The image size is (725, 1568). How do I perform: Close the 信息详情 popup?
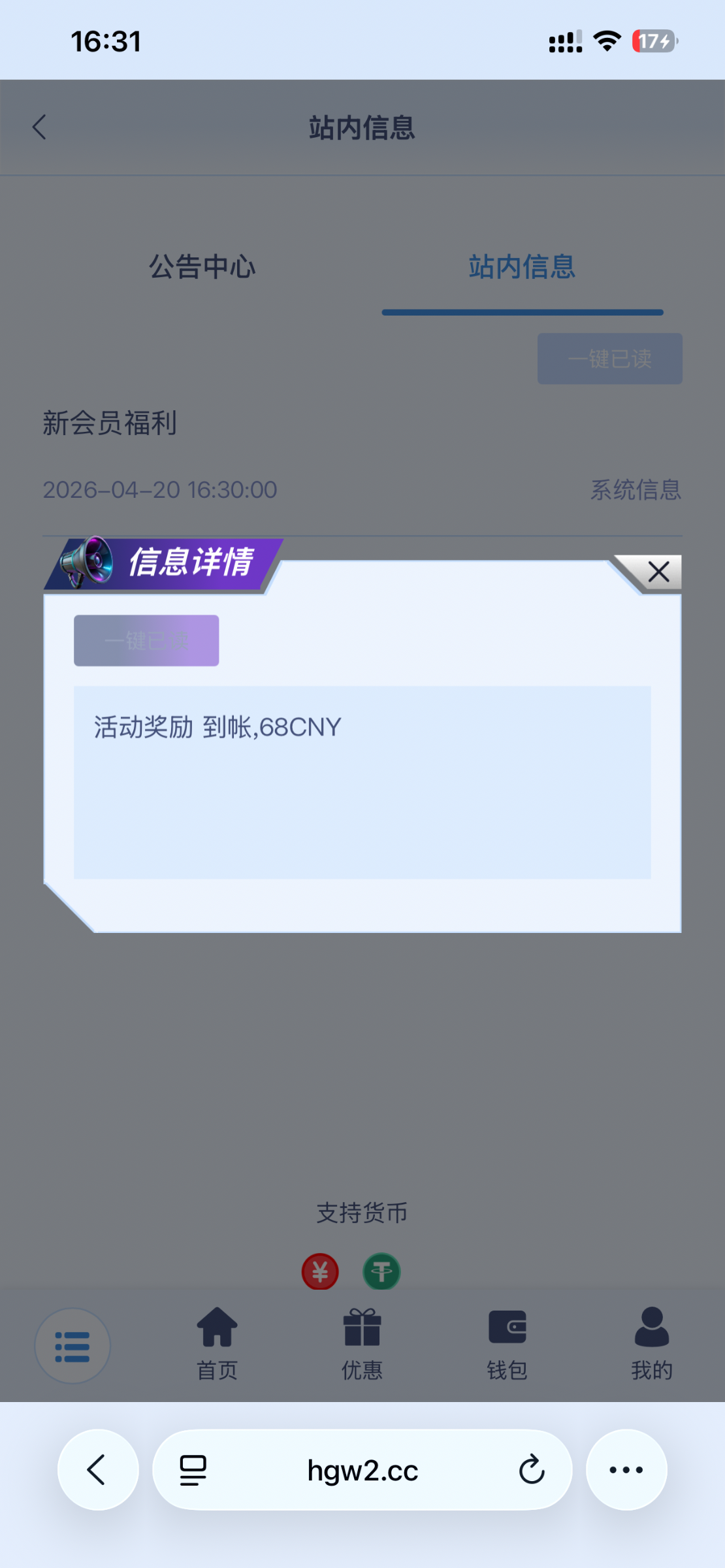[x=658, y=572]
